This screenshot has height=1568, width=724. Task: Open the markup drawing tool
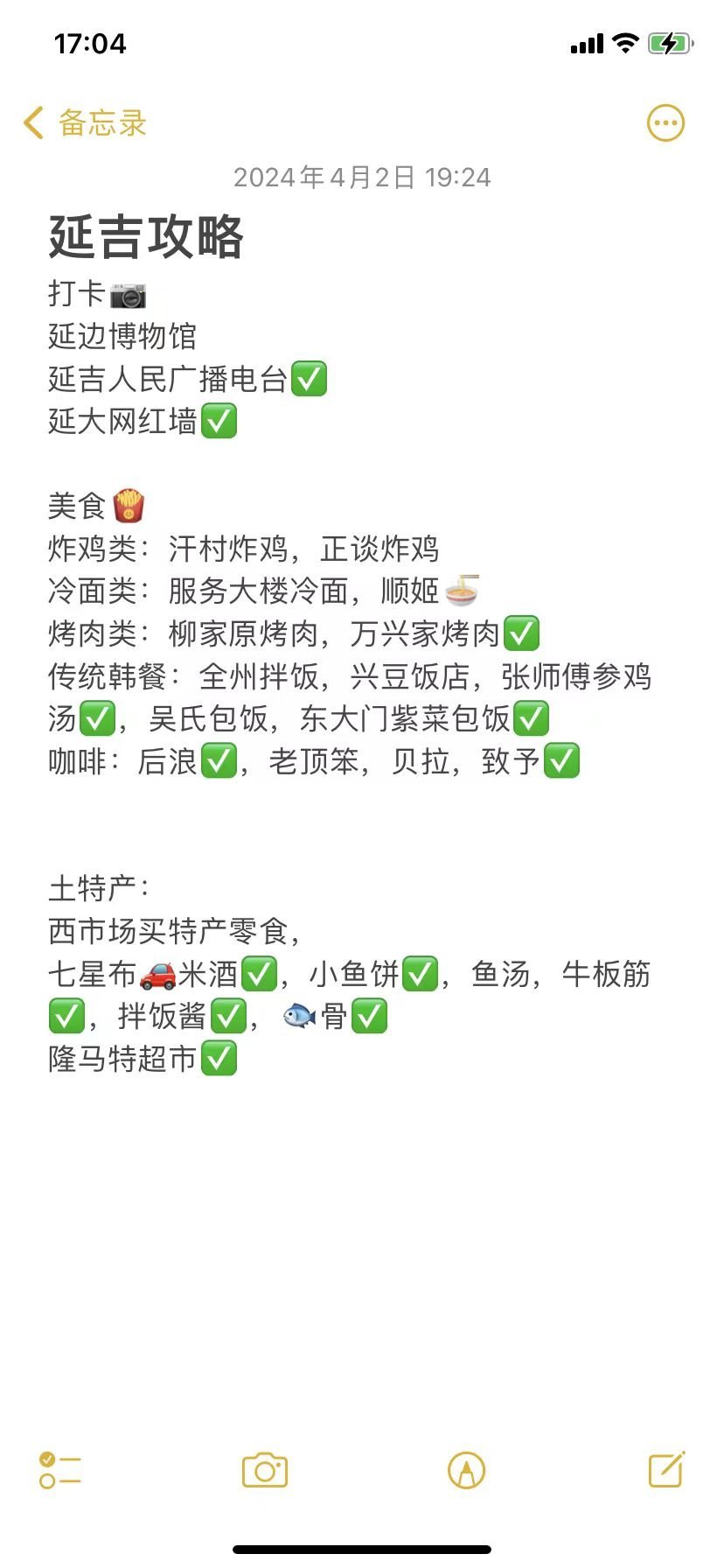466,1470
